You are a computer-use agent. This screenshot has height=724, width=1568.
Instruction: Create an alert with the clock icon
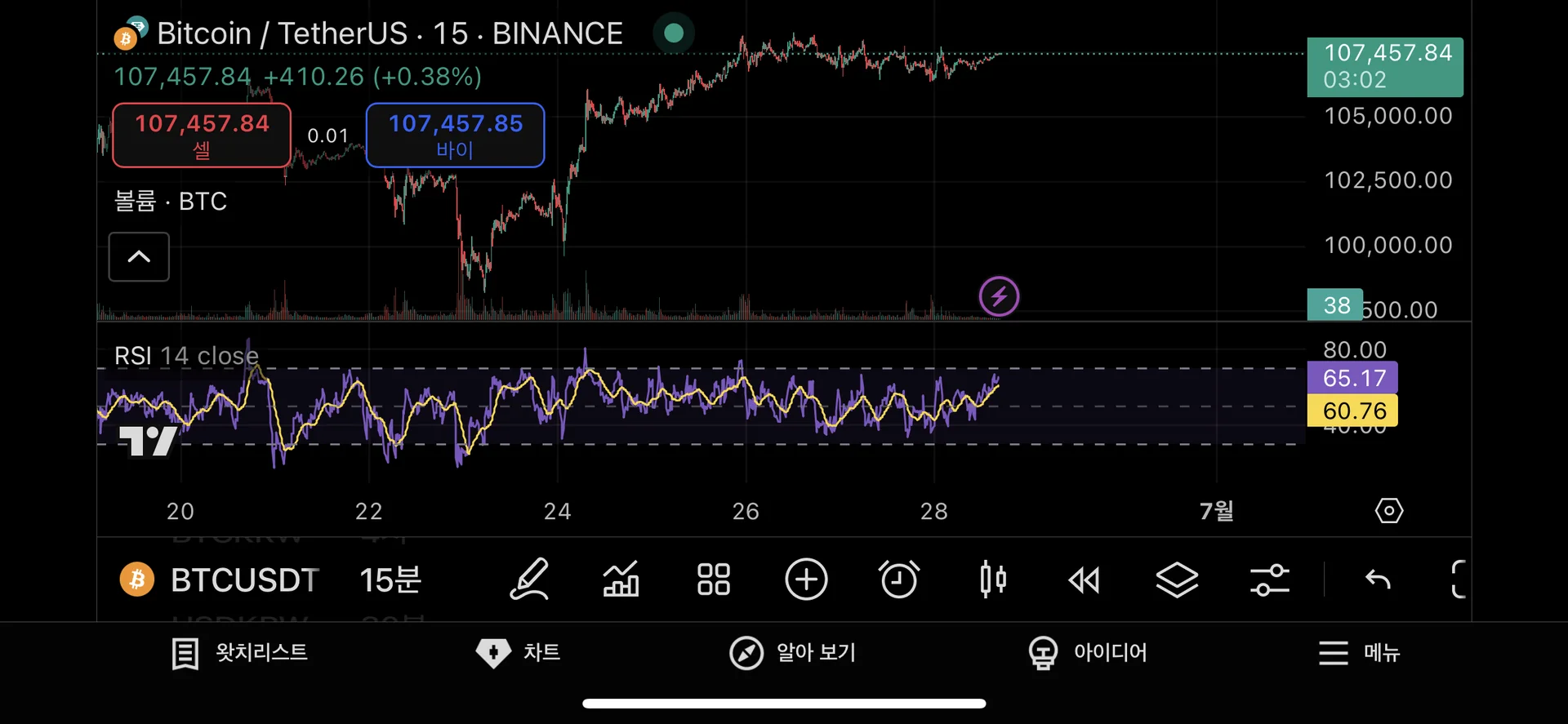coord(899,580)
